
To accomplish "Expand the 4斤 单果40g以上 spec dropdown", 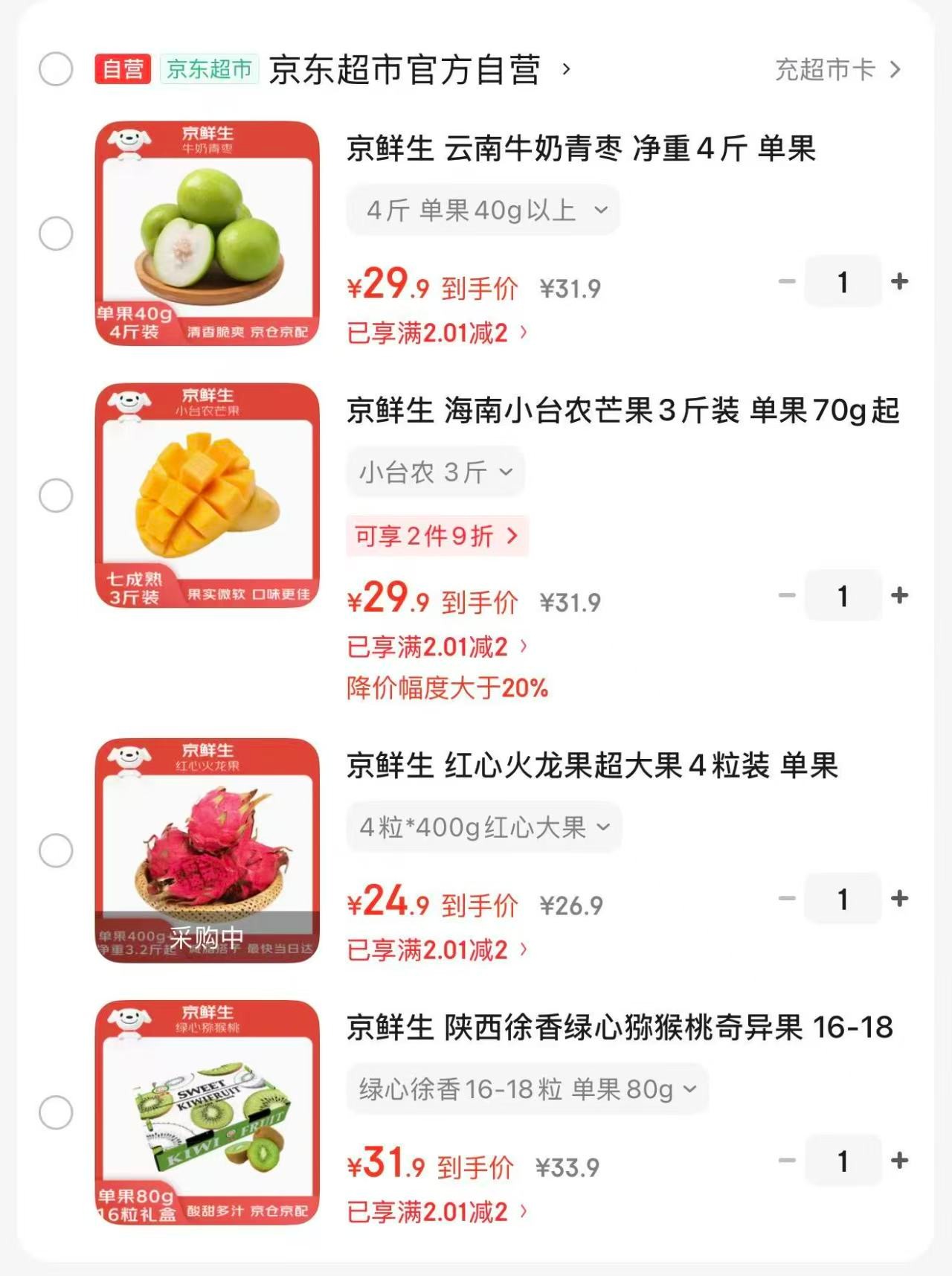I will pos(483,211).
